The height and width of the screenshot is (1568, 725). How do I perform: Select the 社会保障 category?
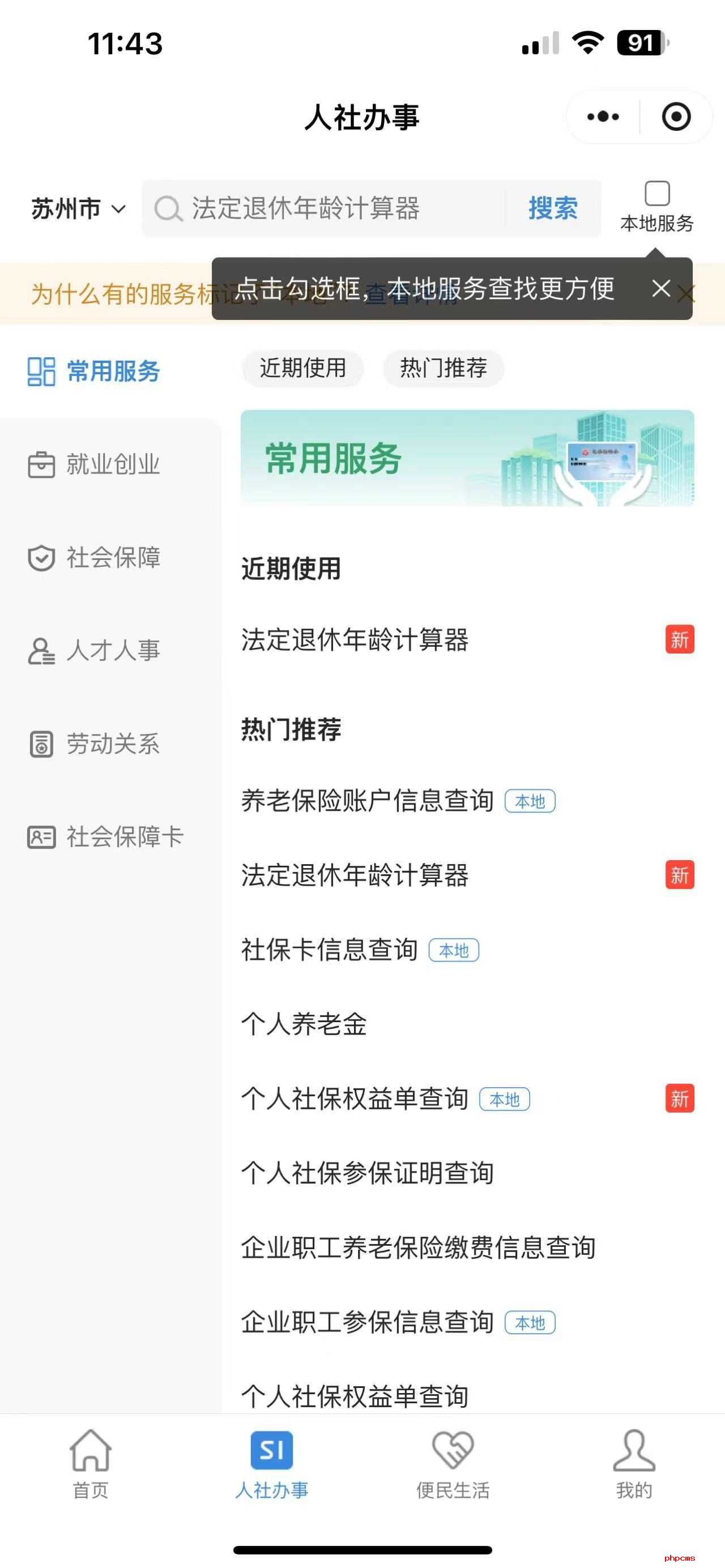pos(95,558)
